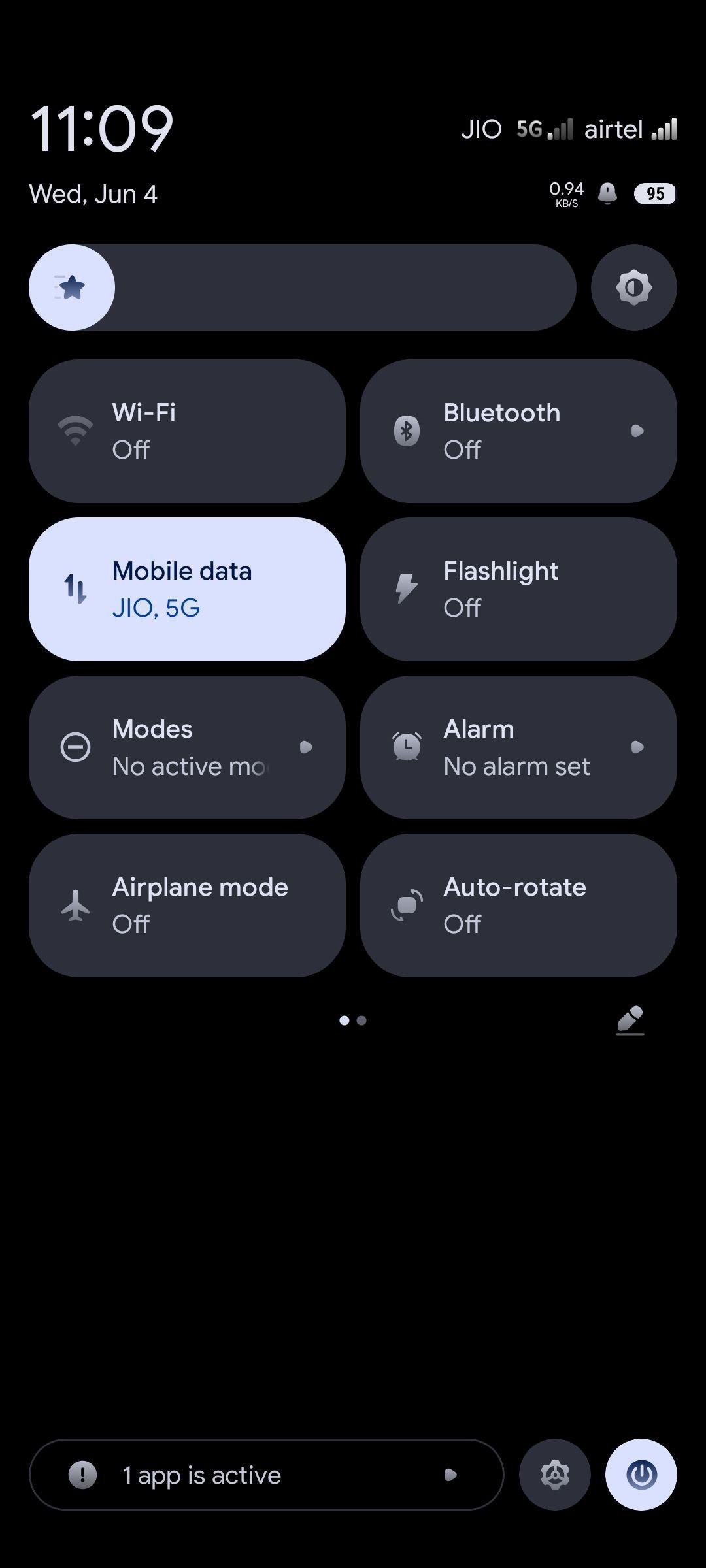This screenshot has width=706, height=1568.
Task: Open the Alarm tile
Action: click(518, 747)
